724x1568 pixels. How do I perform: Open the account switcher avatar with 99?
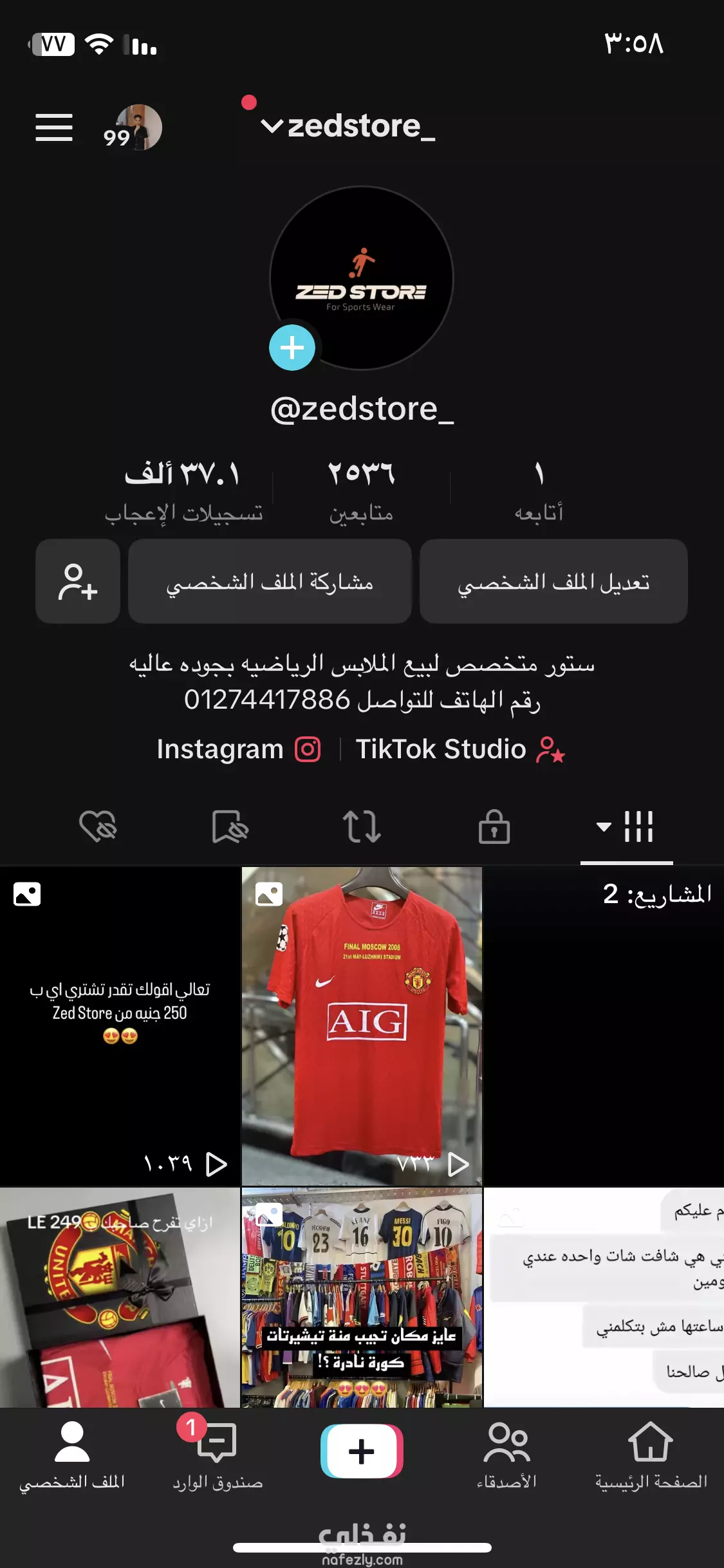[133, 127]
